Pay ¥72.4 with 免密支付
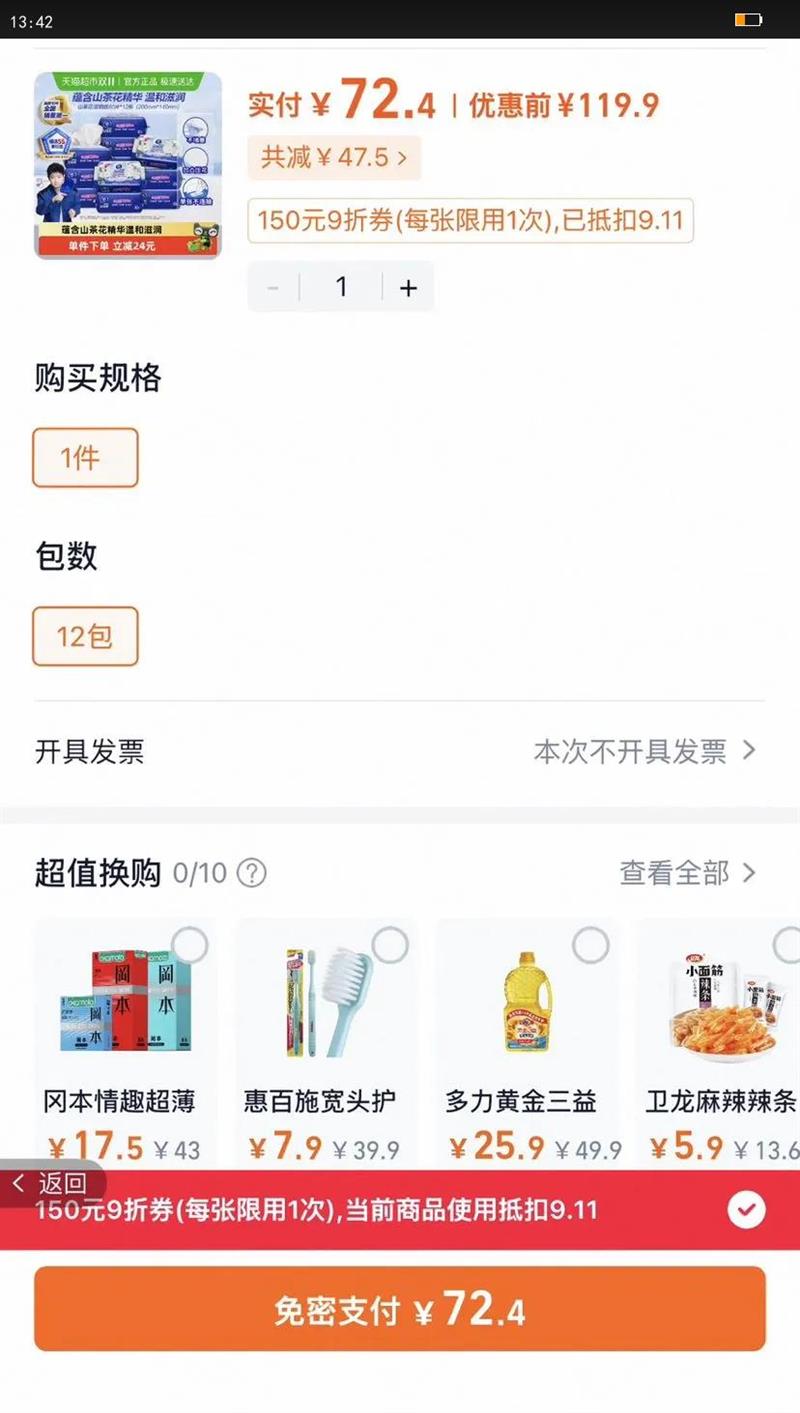 [400, 1310]
